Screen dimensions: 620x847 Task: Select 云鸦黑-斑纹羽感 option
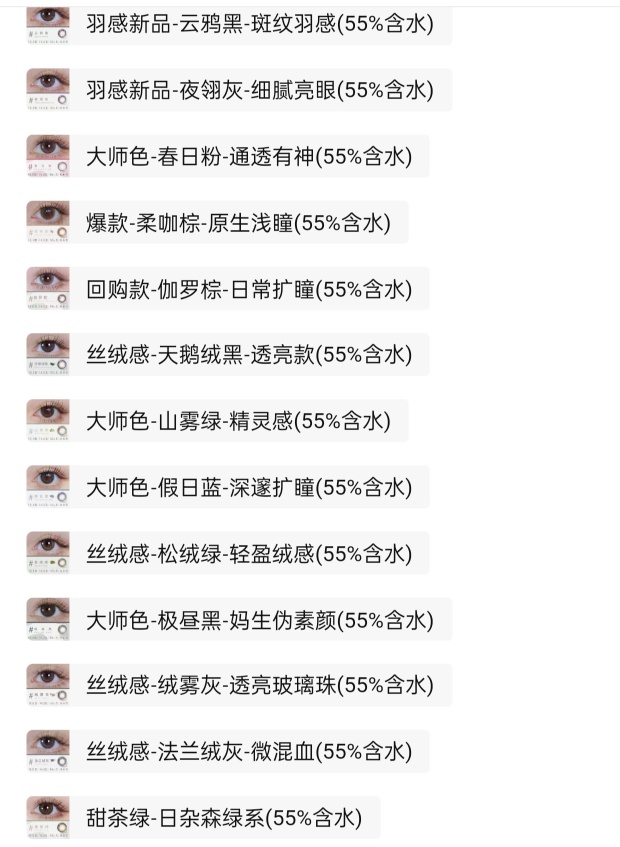point(259,25)
